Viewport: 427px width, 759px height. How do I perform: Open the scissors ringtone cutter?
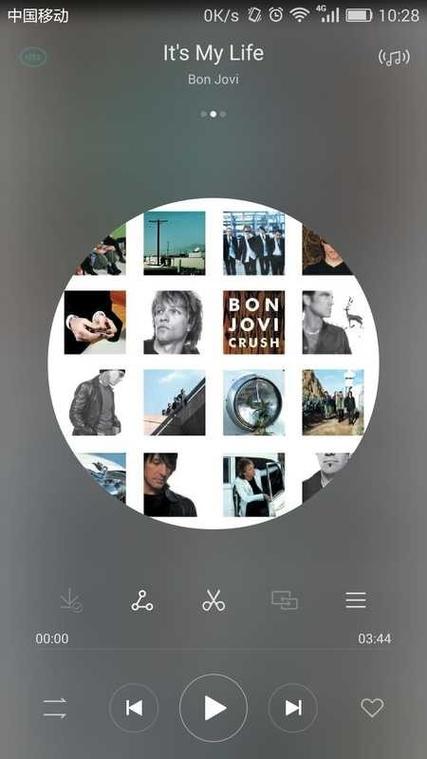coord(214,601)
